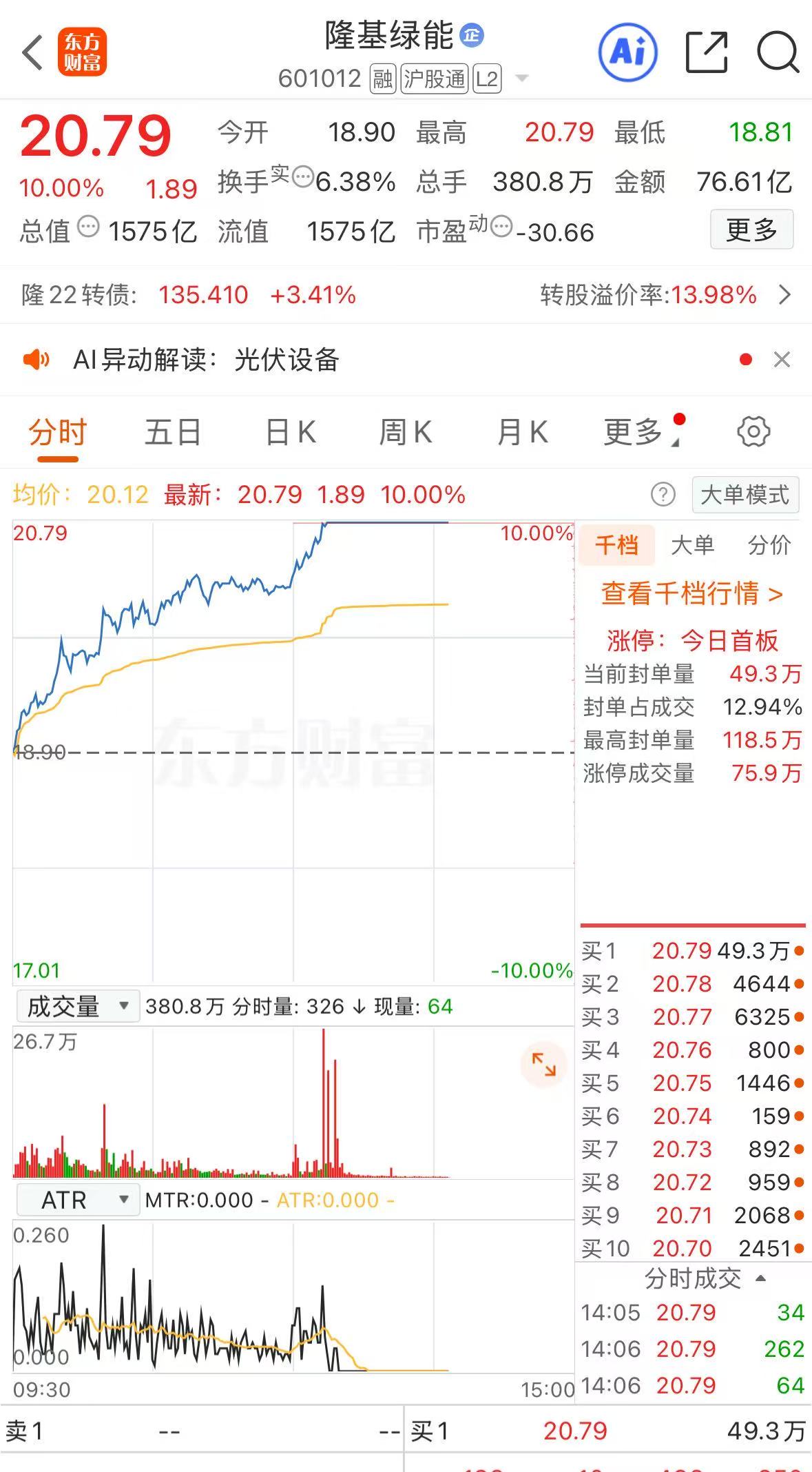The height and width of the screenshot is (1472, 812).
Task: Expand chart to full screen
Action: [543, 1065]
